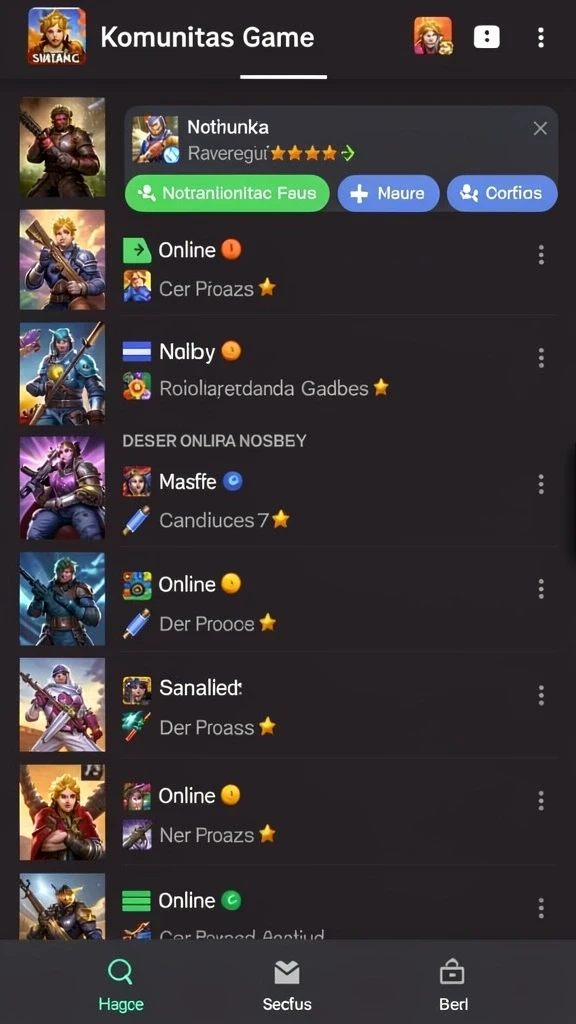Switch to the Berl tab
Image resolution: width=576 pixels, height=1024 pixels.
(x=453, y=985)
